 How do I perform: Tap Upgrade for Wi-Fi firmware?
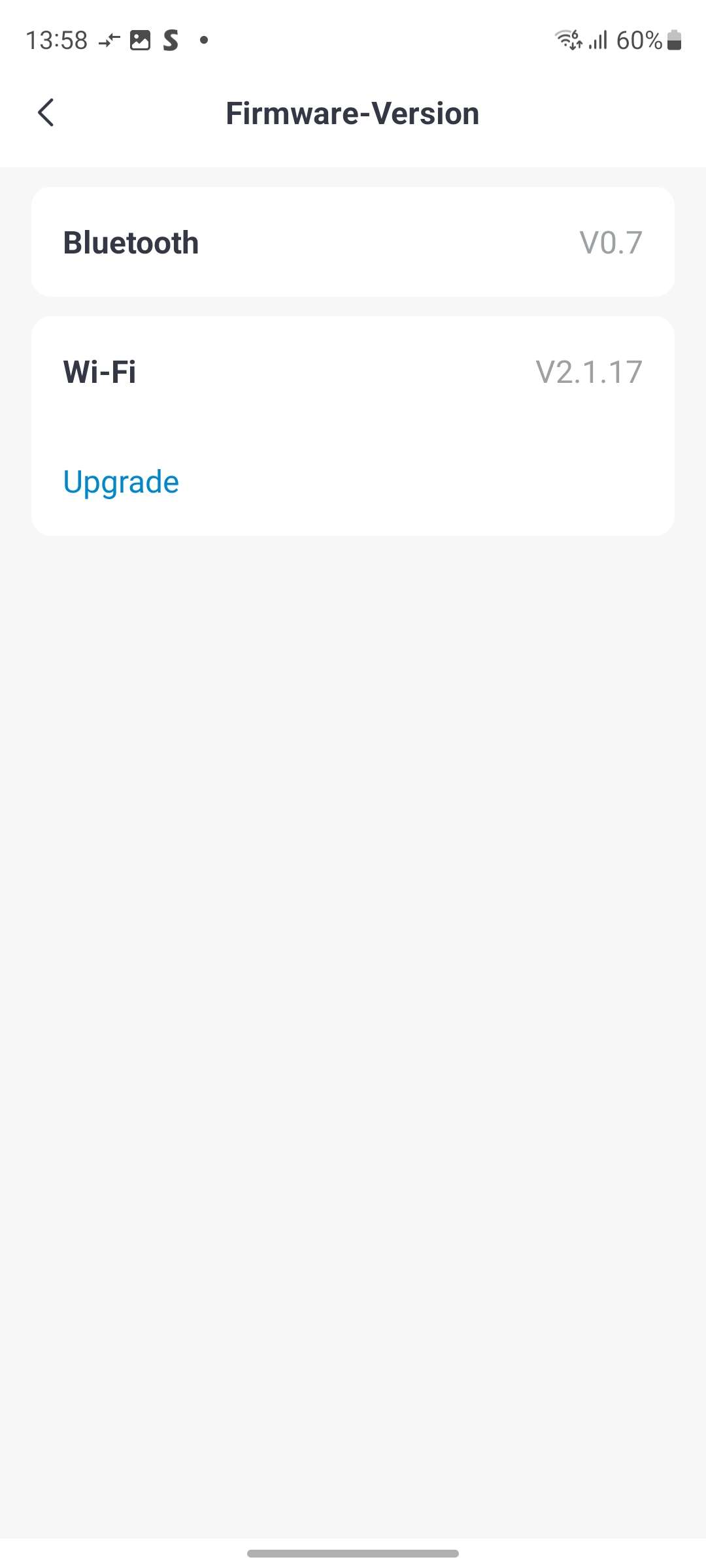pyautogui.click(x=121, y=482)
